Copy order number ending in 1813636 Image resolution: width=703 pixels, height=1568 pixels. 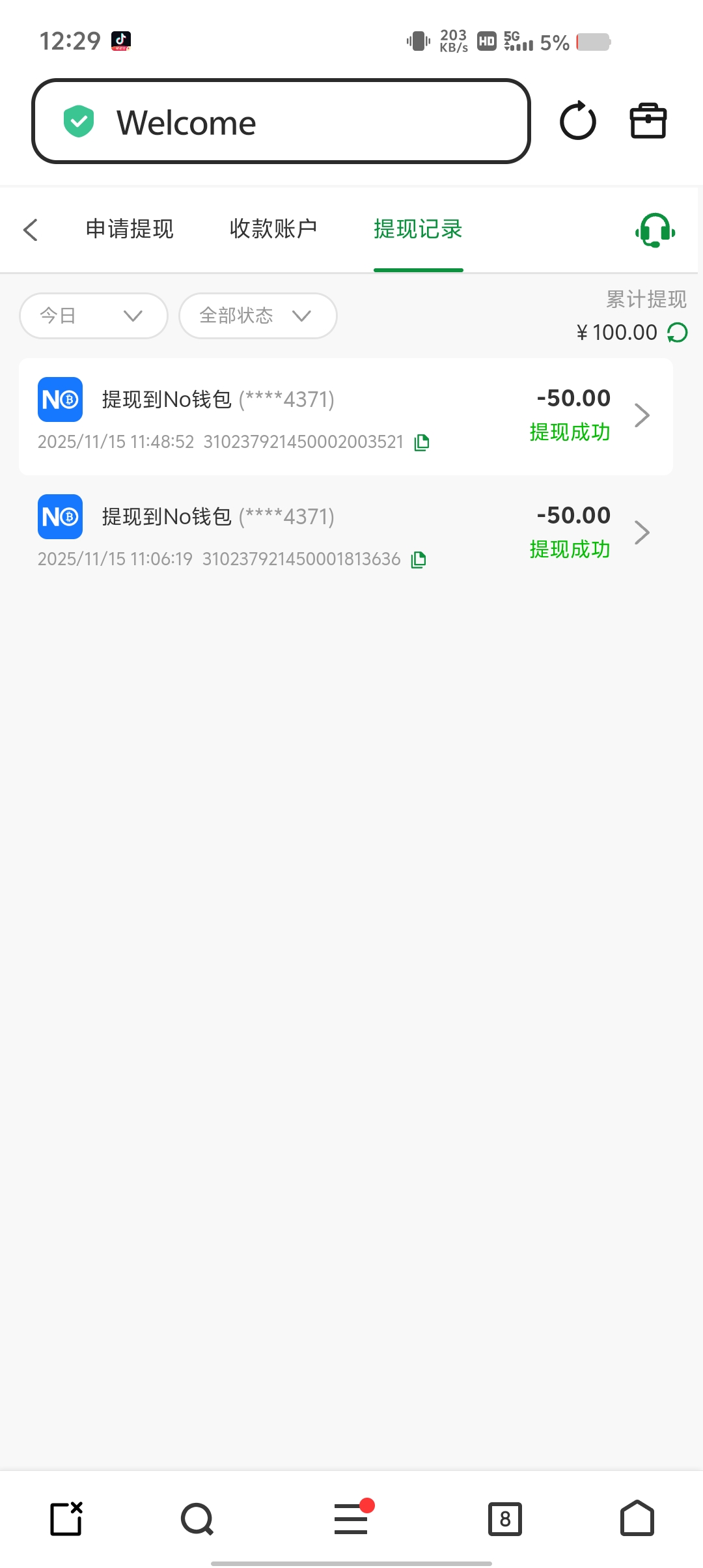coord(419,560)
